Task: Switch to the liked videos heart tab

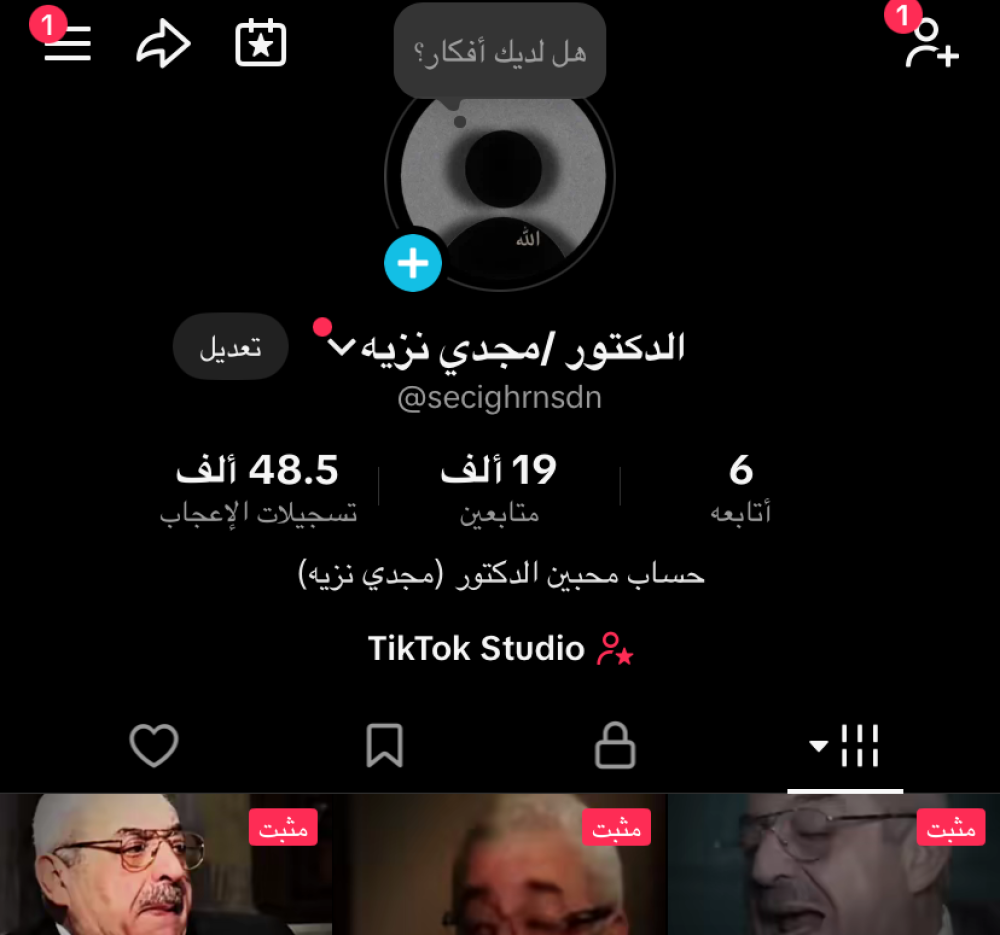Action: (x=154, y=746)
